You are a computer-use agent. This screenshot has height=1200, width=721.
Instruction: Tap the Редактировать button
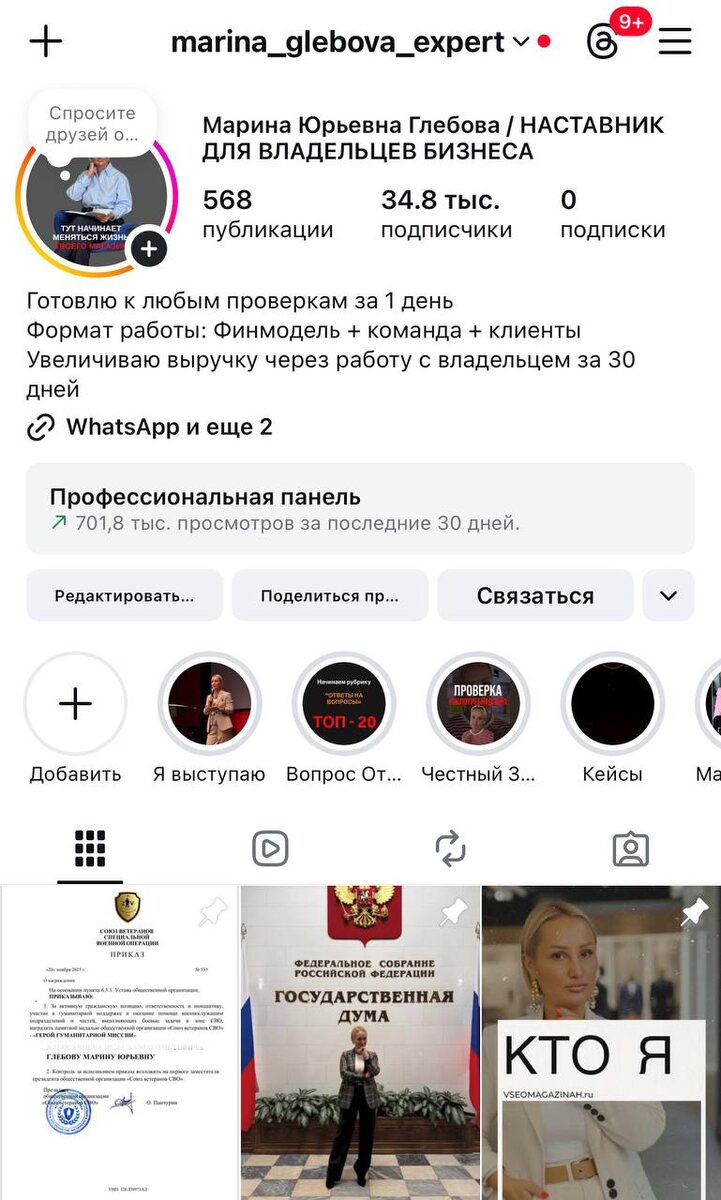click(125, 596)
